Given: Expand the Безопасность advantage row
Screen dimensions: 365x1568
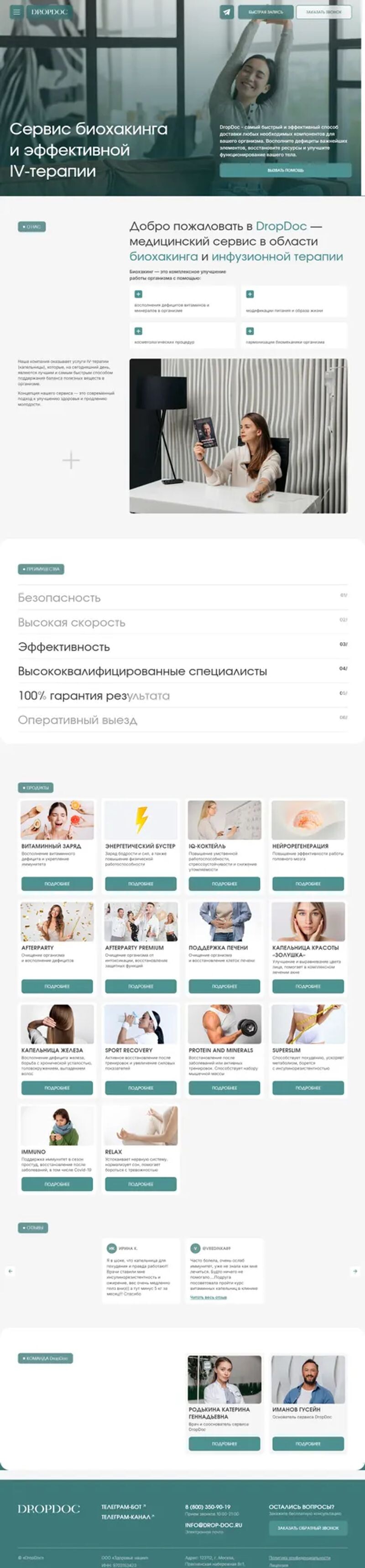Looking at the screenshot, I should 182,598.
